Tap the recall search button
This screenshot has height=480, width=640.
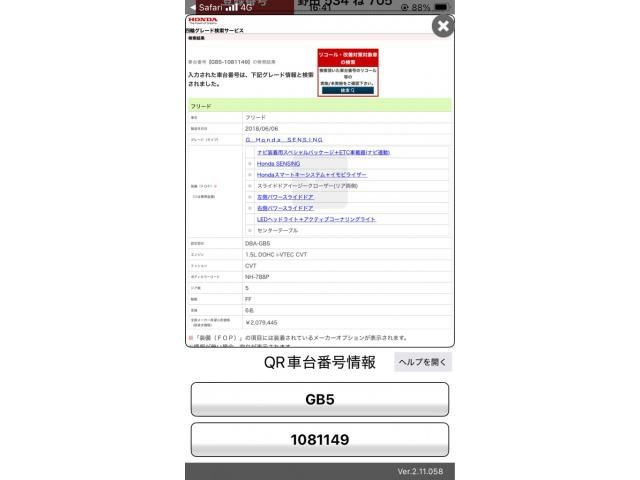coord(347,90)
